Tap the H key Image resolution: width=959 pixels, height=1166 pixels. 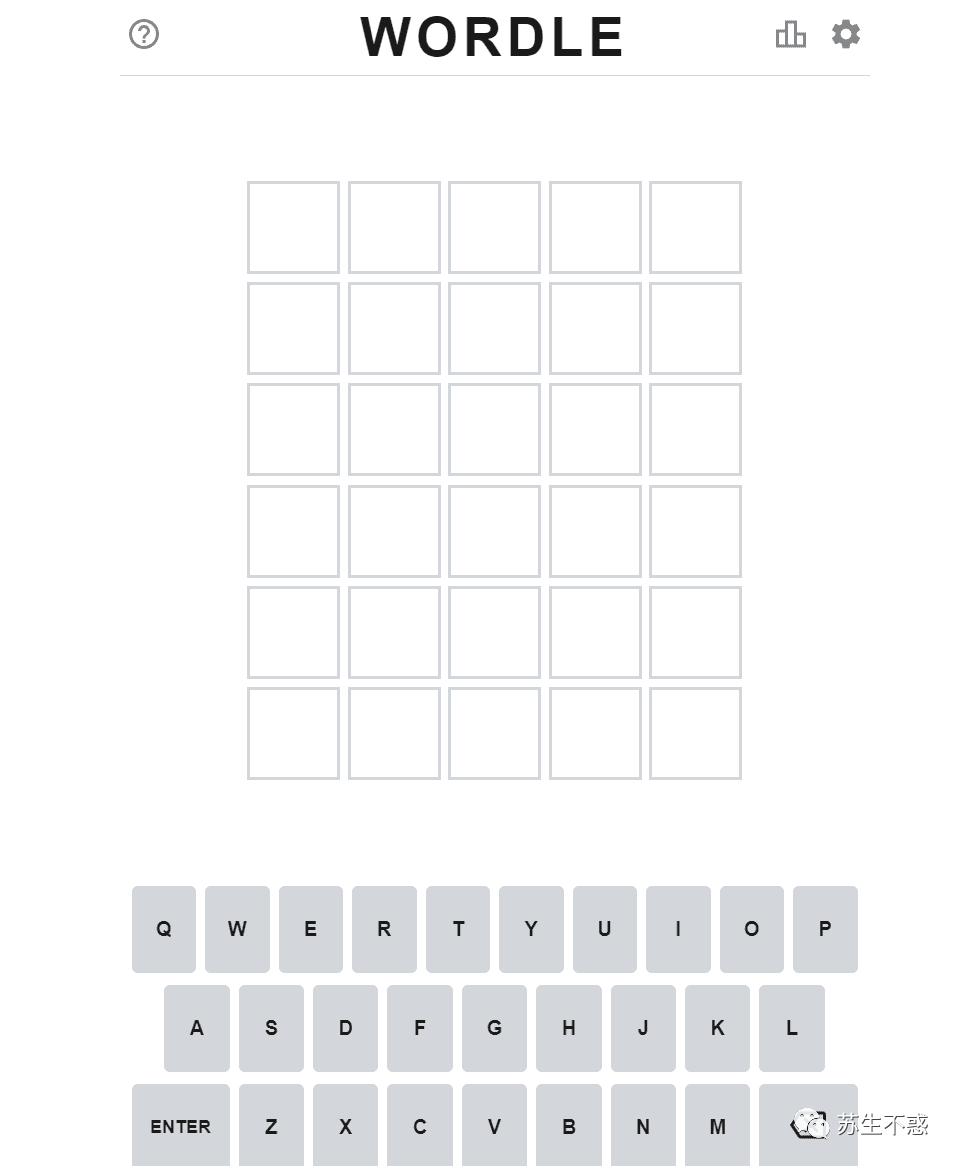point(568,1028)
